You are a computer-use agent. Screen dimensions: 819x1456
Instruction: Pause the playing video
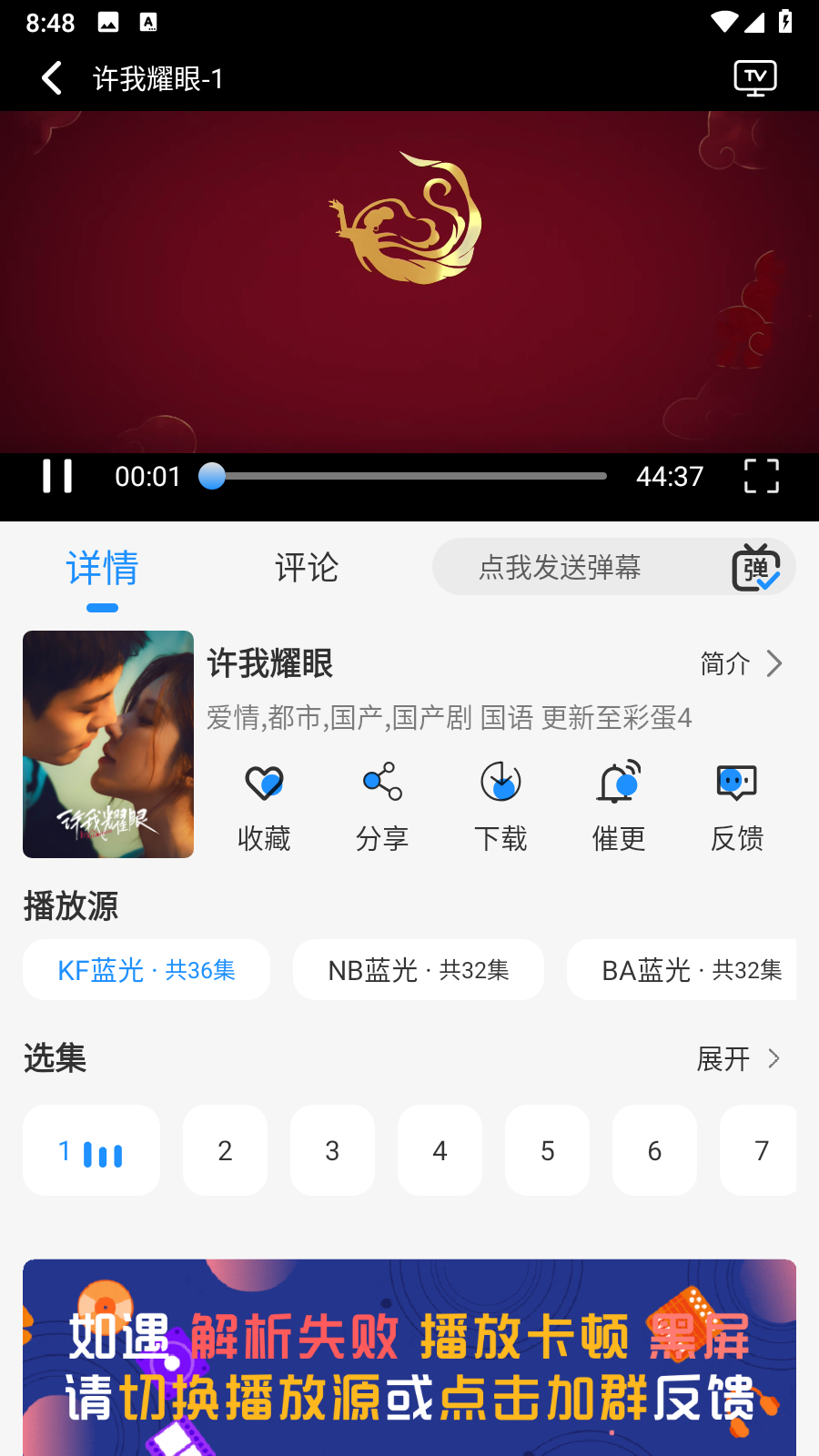57,476
